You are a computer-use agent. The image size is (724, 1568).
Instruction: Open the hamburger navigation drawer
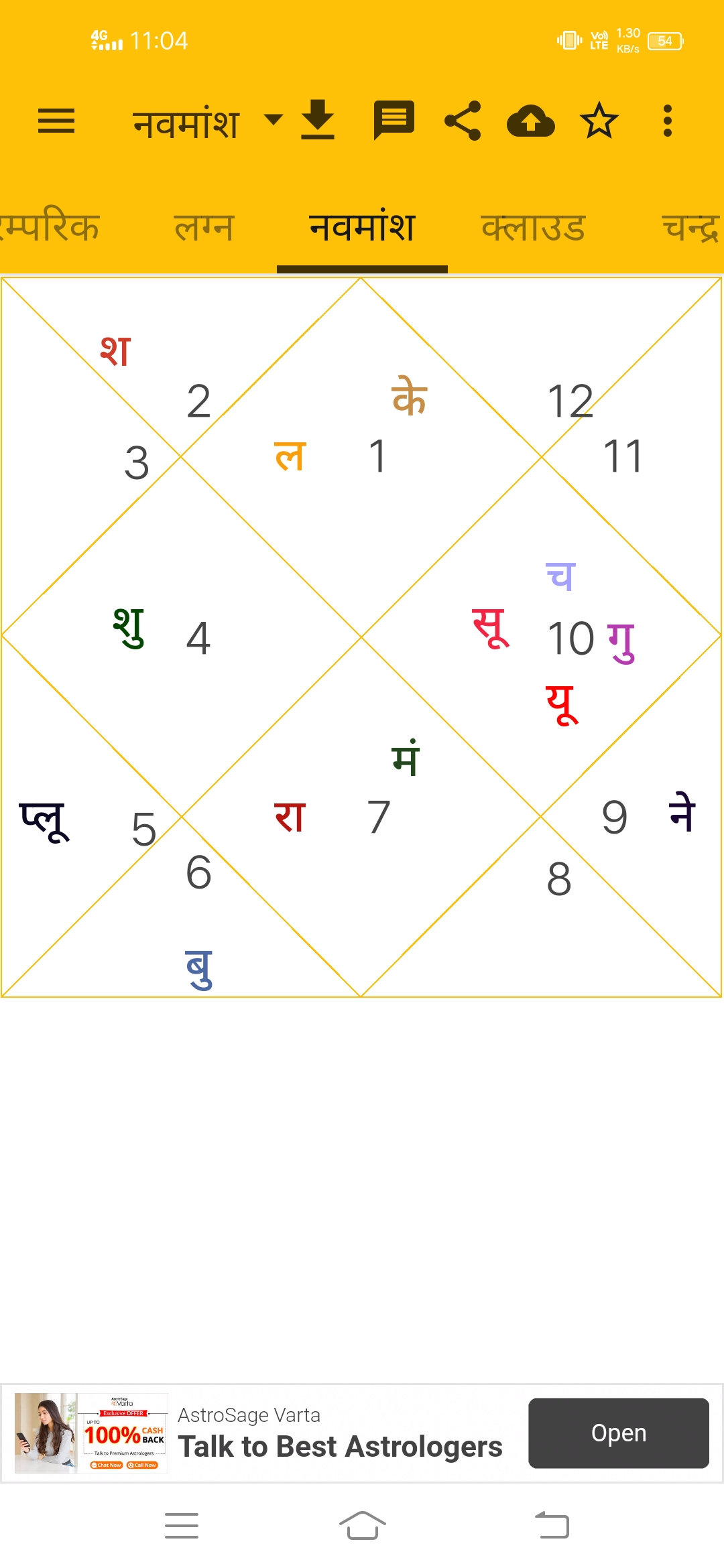click(x=56, y=121)
